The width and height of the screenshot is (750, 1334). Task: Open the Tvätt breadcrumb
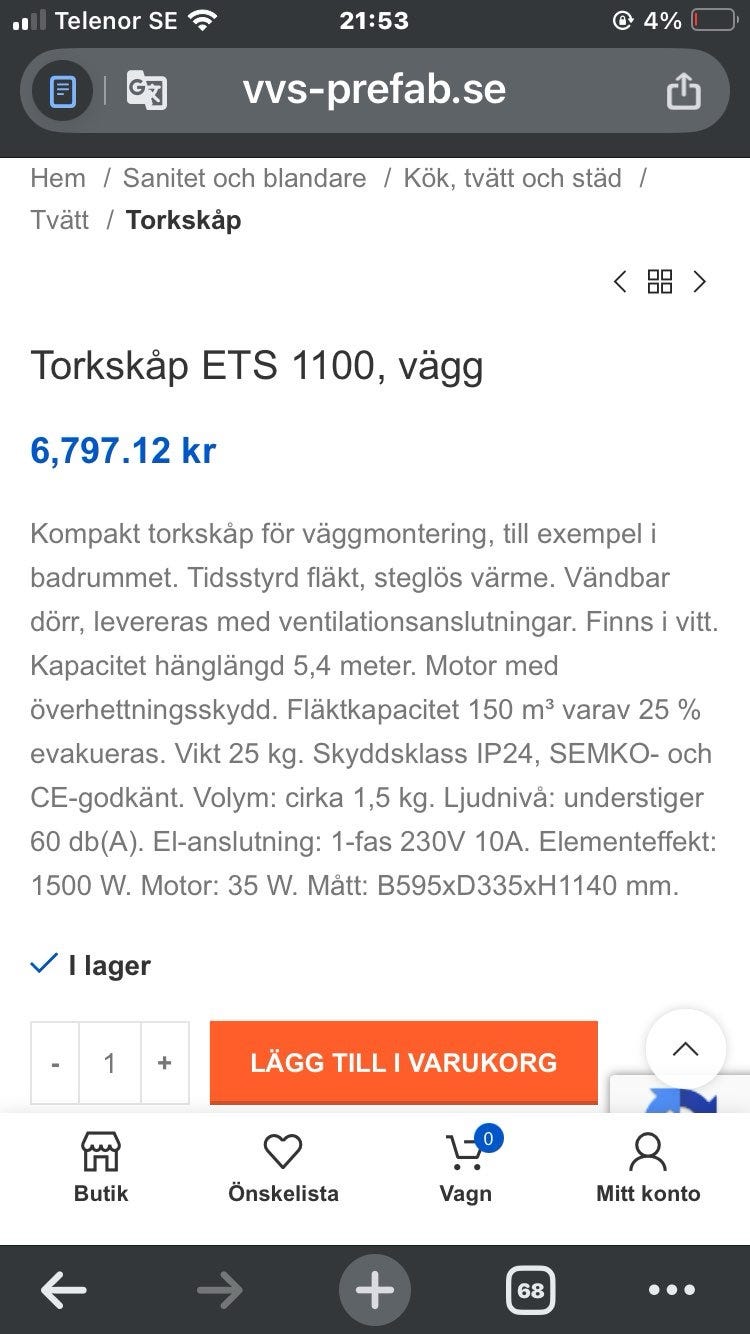point(60,220)
